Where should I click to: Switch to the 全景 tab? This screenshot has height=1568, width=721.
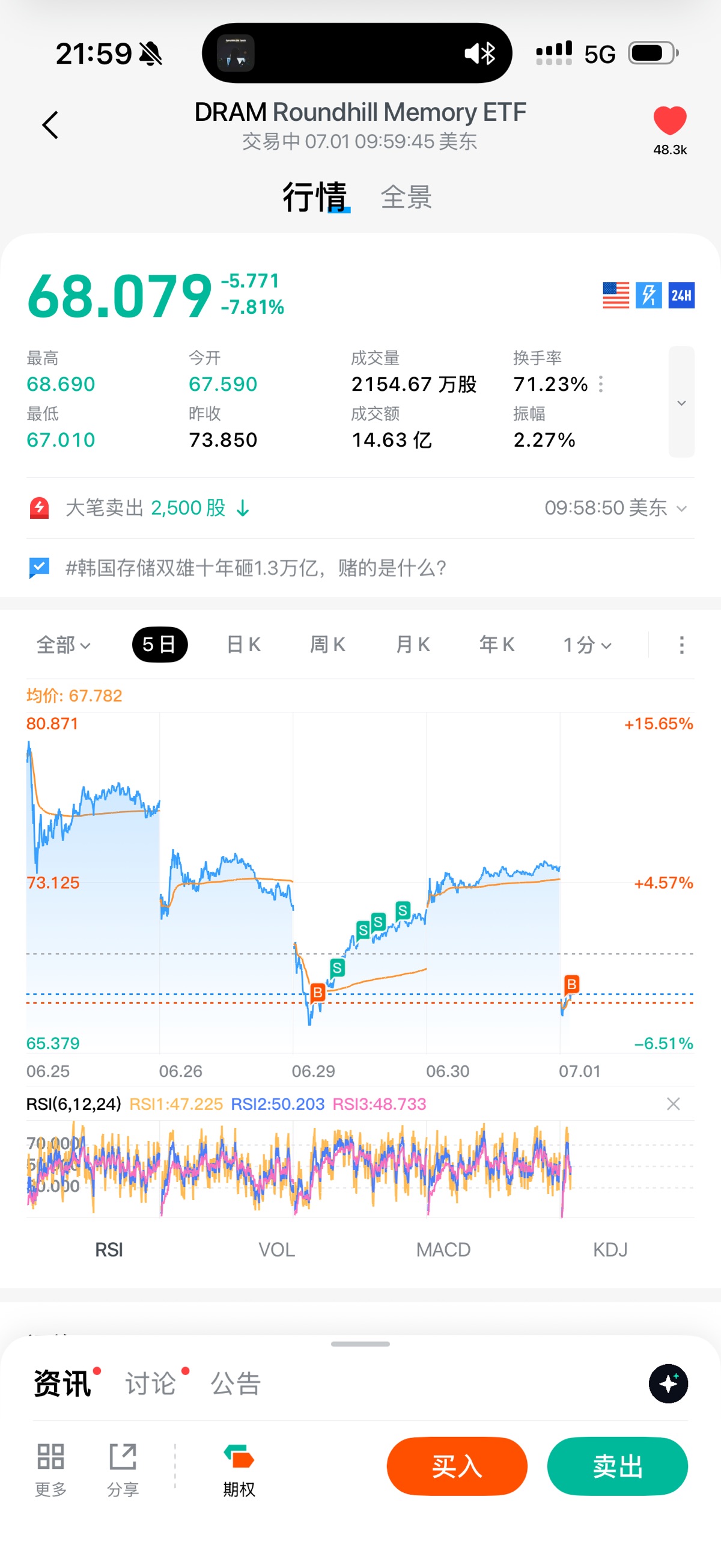point(406,197)
